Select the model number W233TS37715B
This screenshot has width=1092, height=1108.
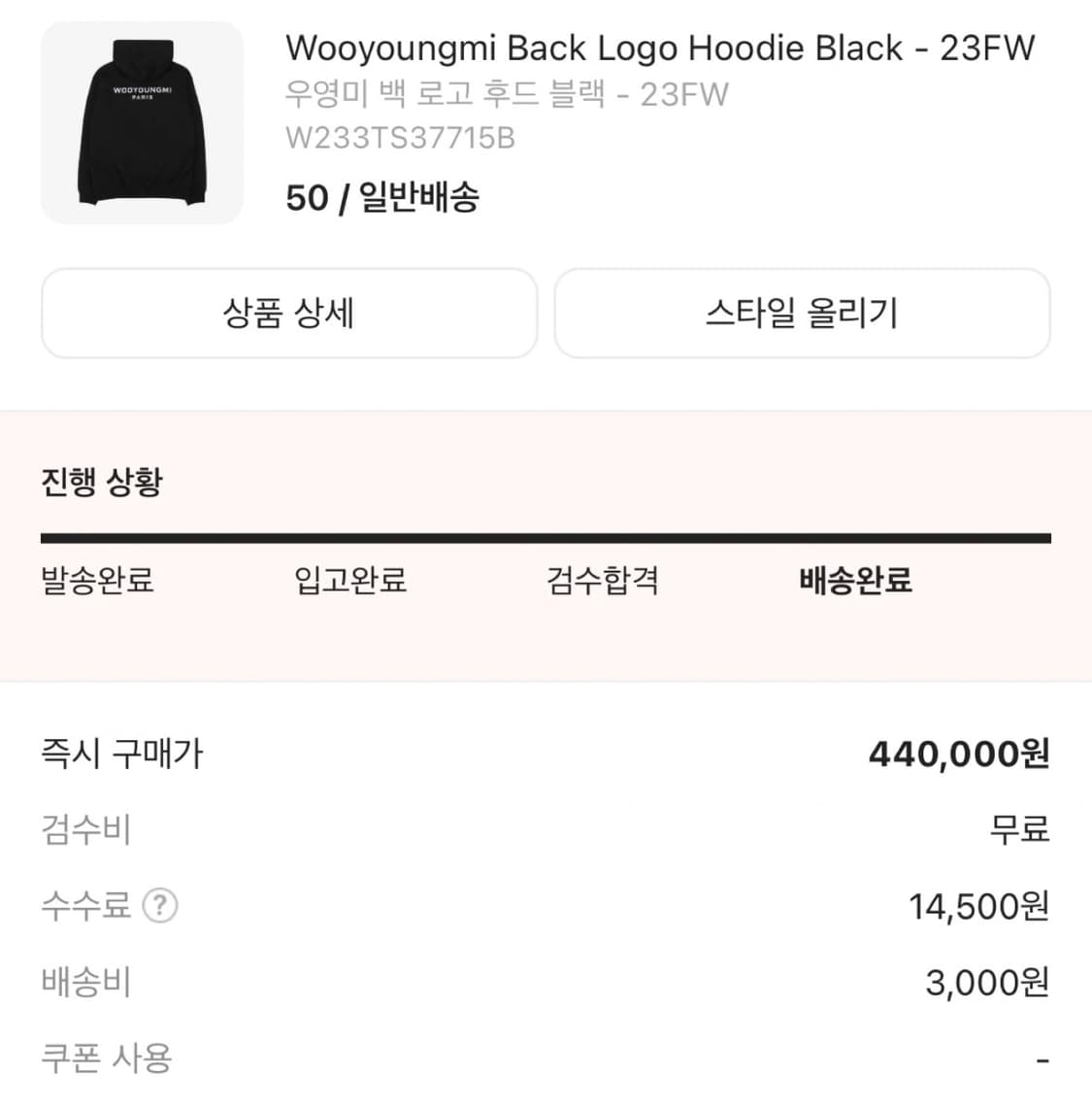coord(401,139)
